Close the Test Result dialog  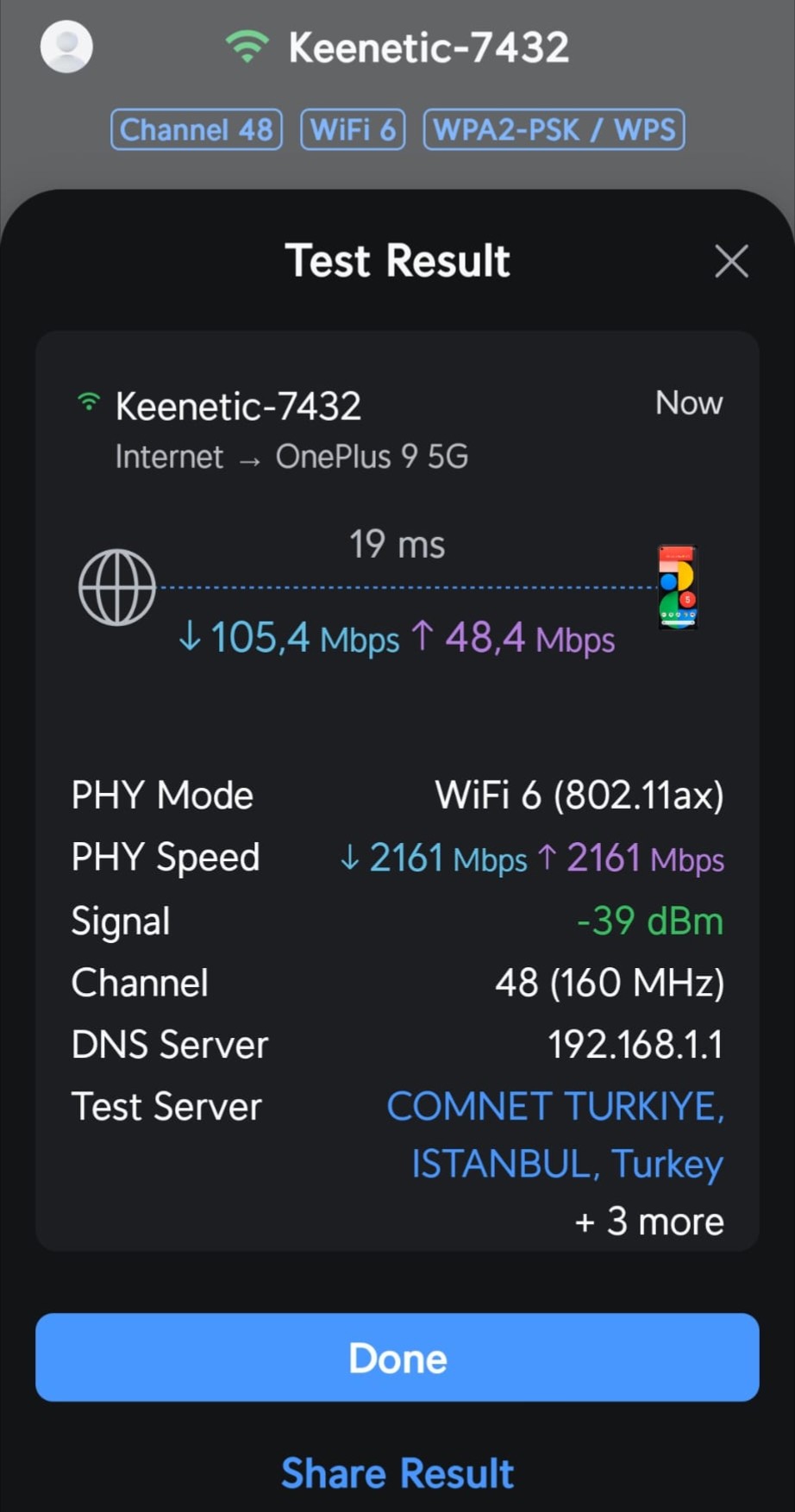[x=731, y=260]
